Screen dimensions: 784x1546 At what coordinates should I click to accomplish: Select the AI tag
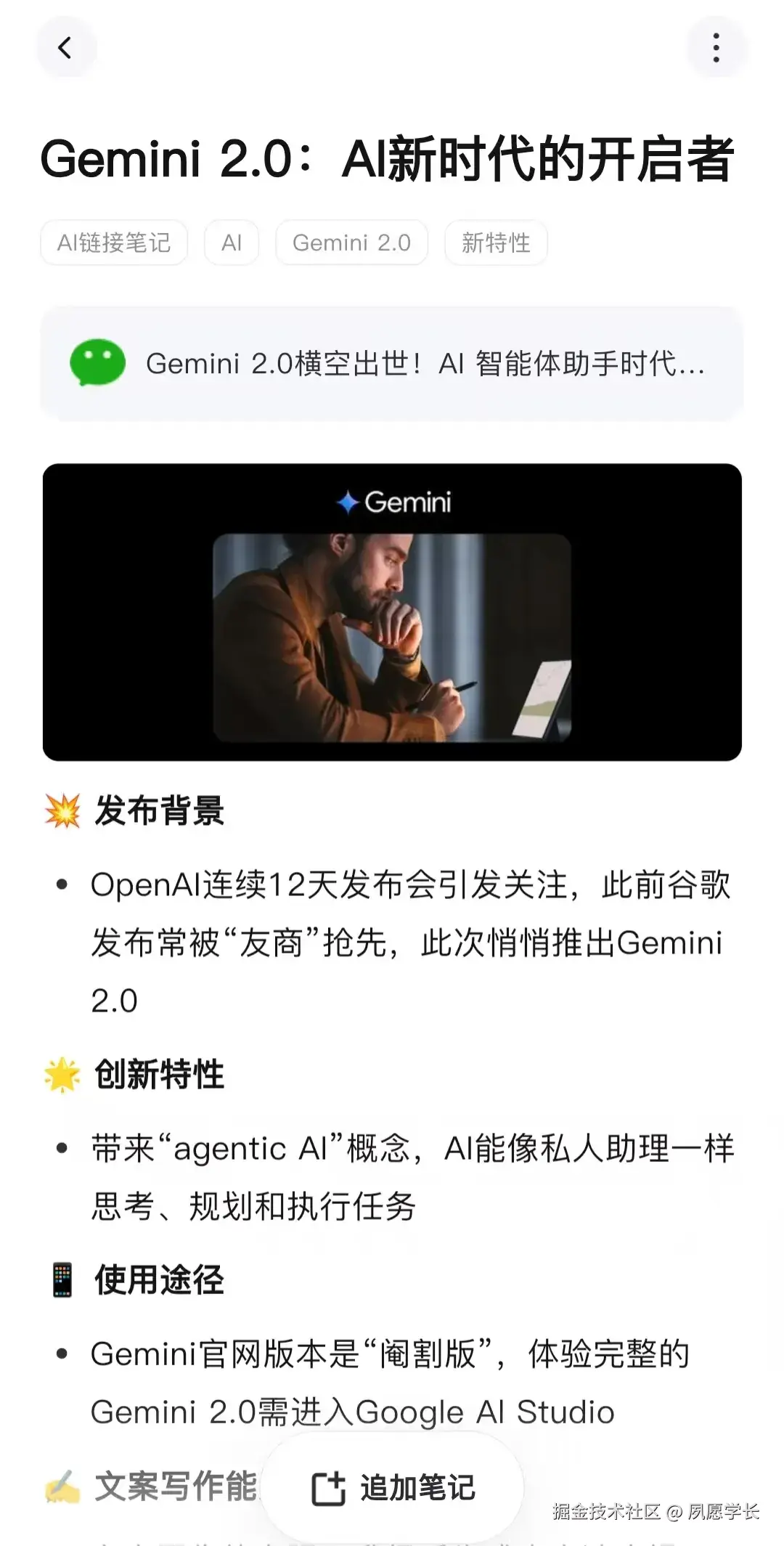pyautogui.click(x=232, y=243)
